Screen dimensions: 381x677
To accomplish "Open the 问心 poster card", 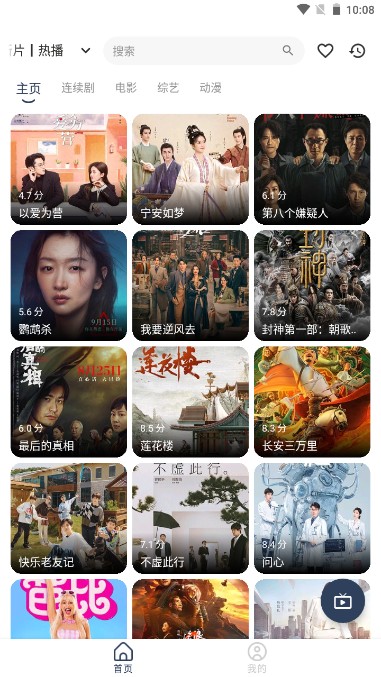I will pyautogui.click(x=312, y=518).
